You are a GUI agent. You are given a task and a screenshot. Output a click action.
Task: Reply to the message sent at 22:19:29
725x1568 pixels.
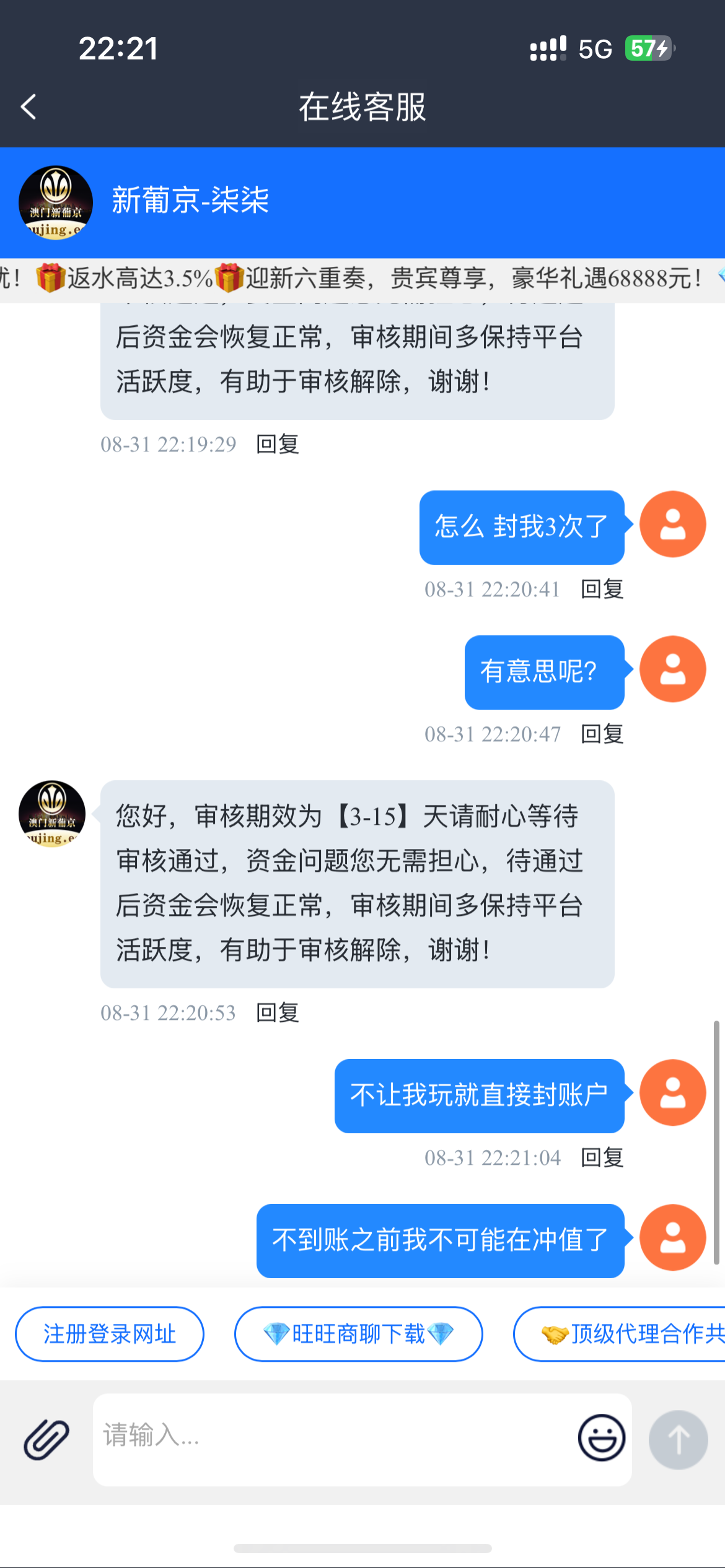click(x=278, y=444)
